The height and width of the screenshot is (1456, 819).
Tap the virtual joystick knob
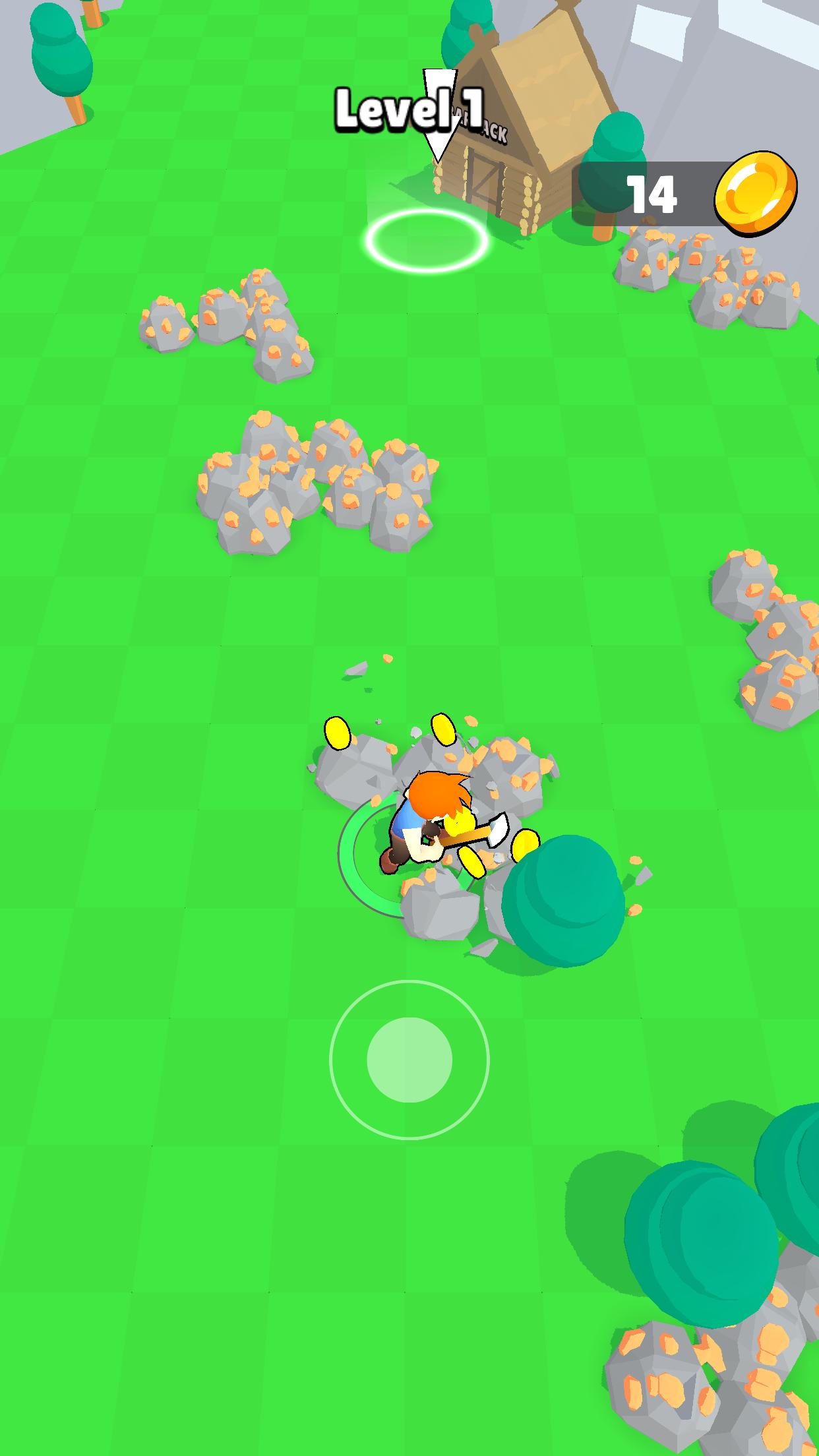(x=409, y=1060)
